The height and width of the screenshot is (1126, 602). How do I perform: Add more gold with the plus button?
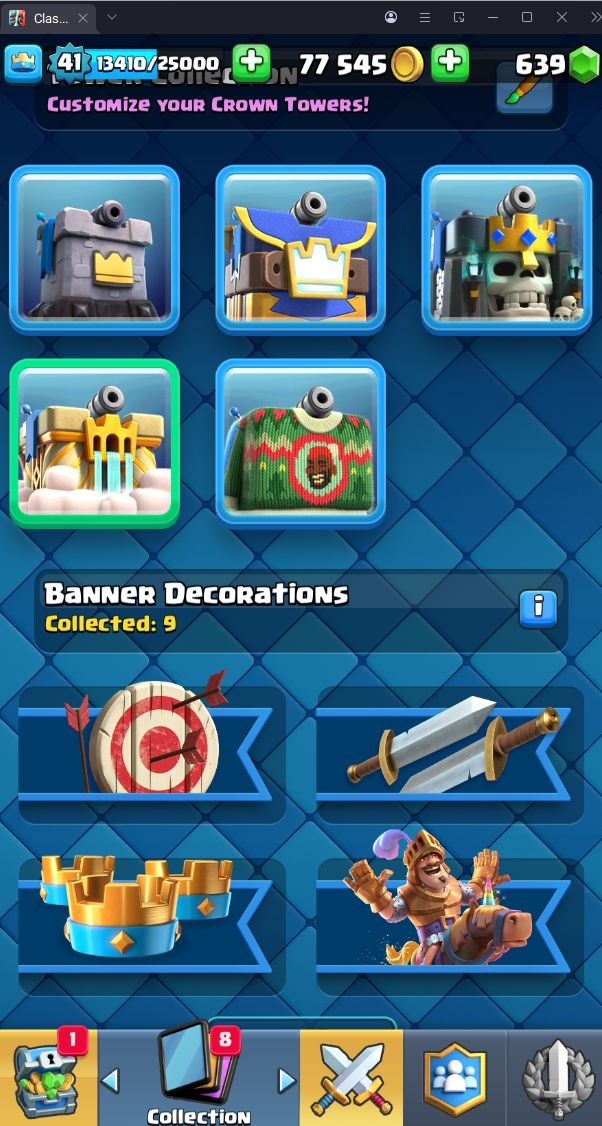tap(451, 63)
